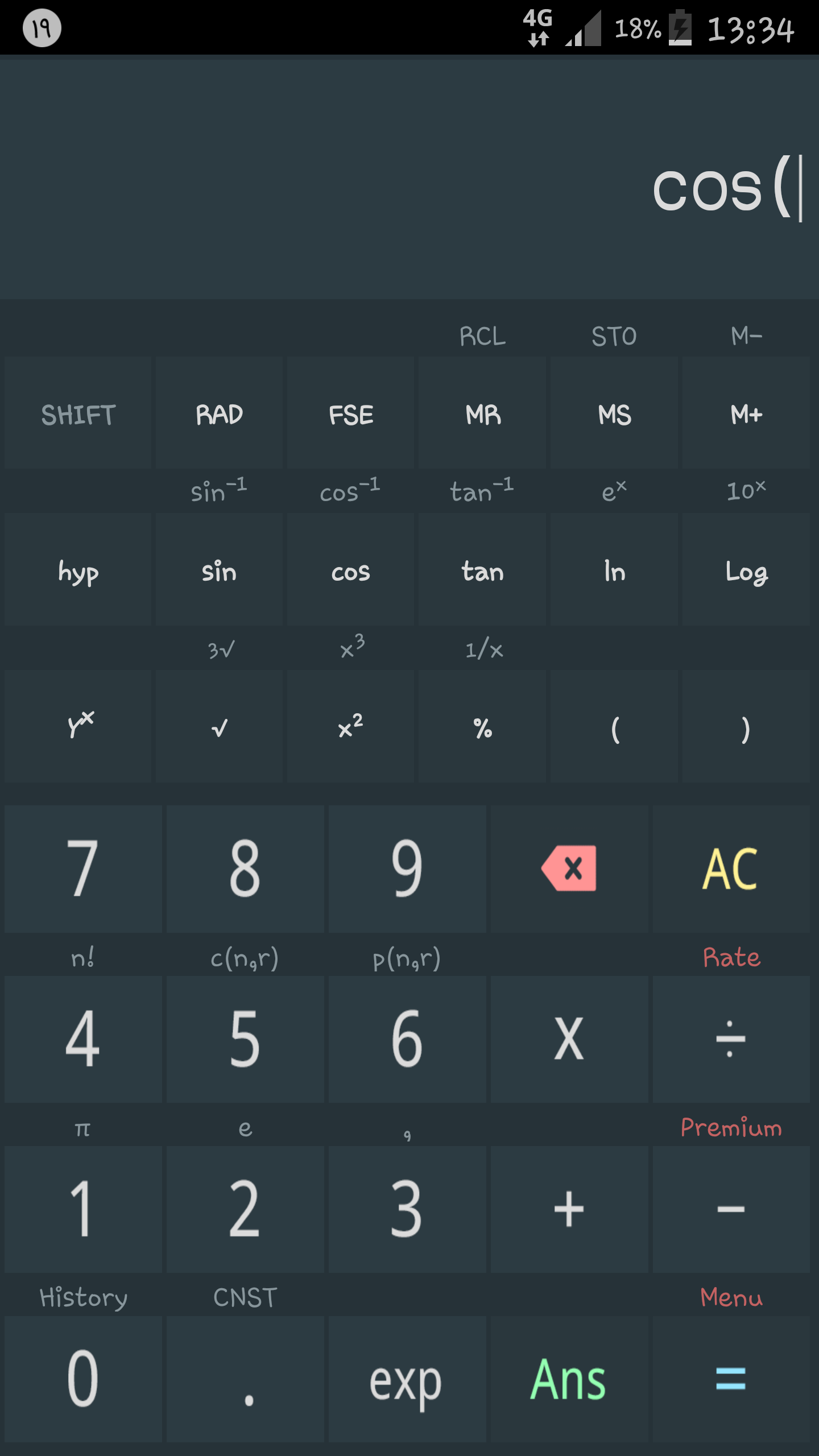Square the value with x² key

coord(351,727)
